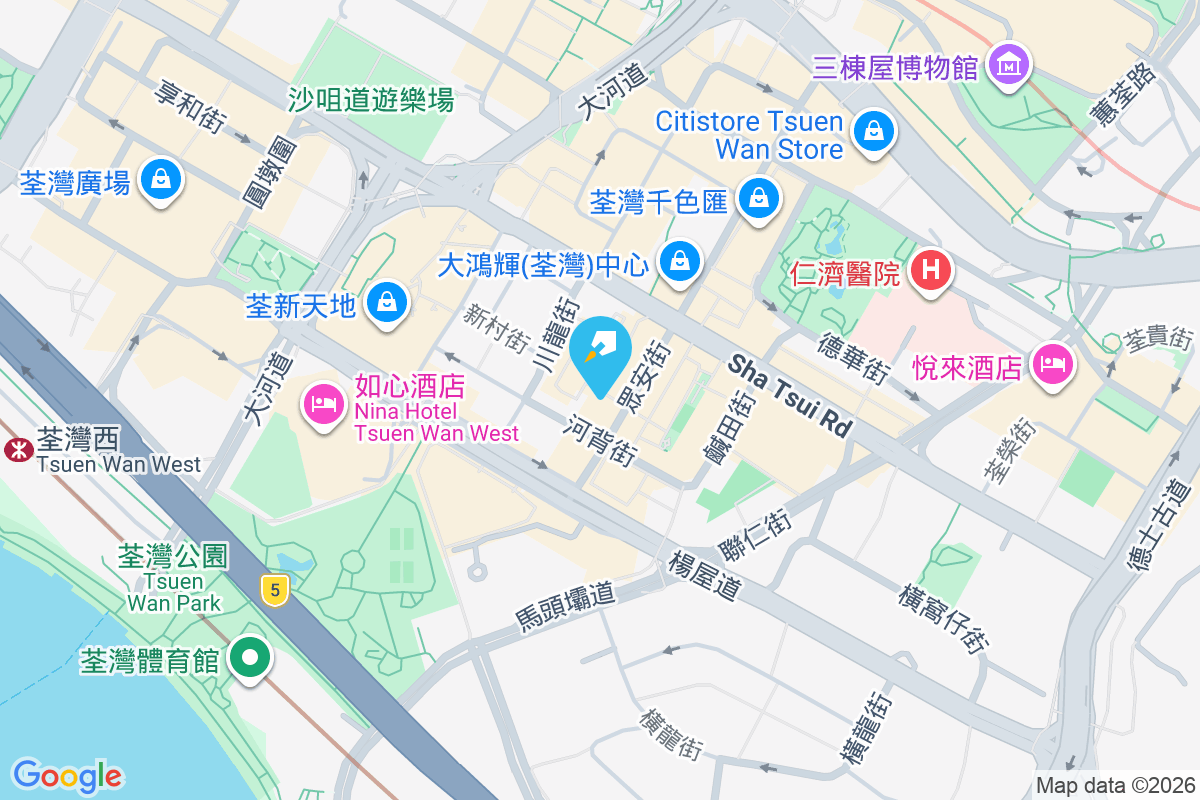Open the 荃灣千色匯 shopping pin
Screen dimensions: 1200x800
(x=760, y=198)
